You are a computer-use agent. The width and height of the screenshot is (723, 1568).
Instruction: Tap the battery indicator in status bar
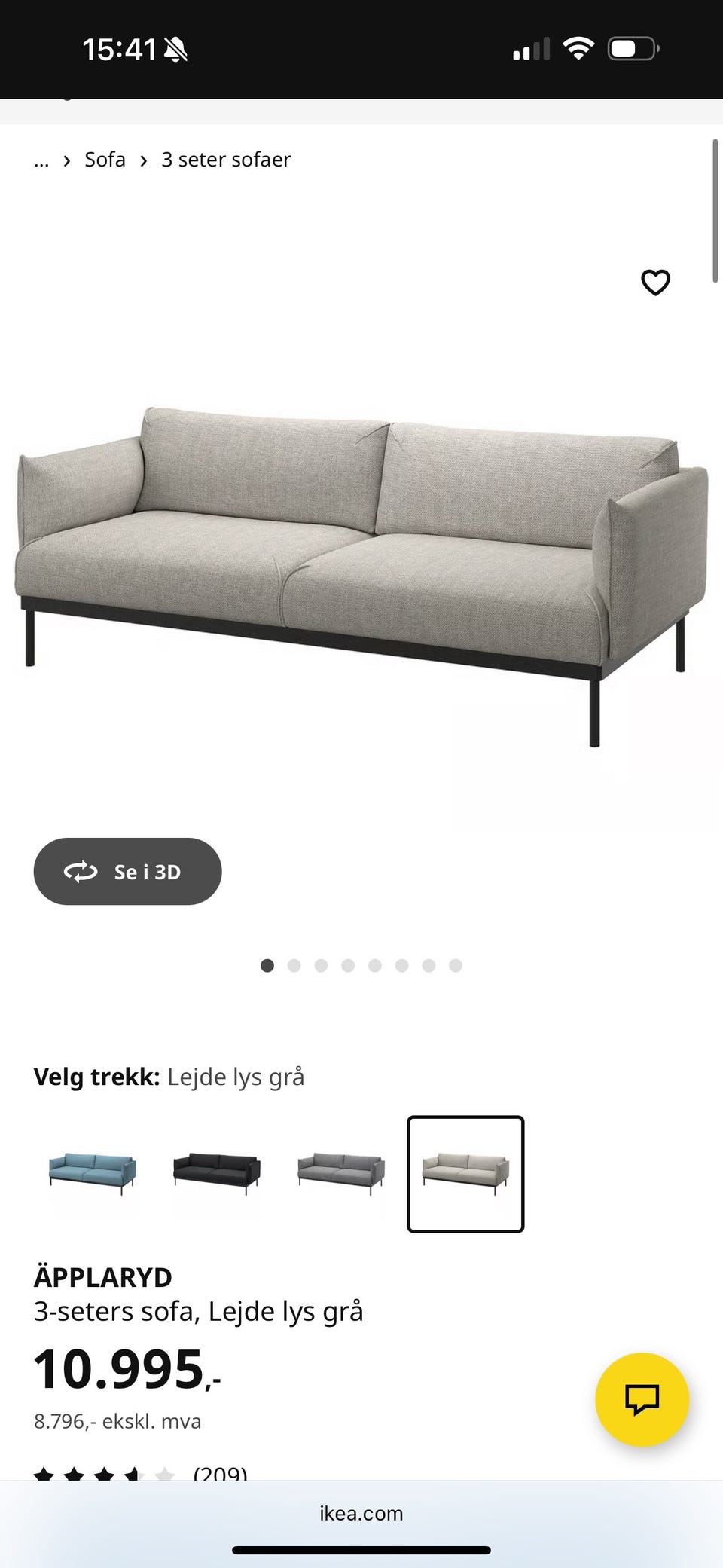[x=631, y=47]
